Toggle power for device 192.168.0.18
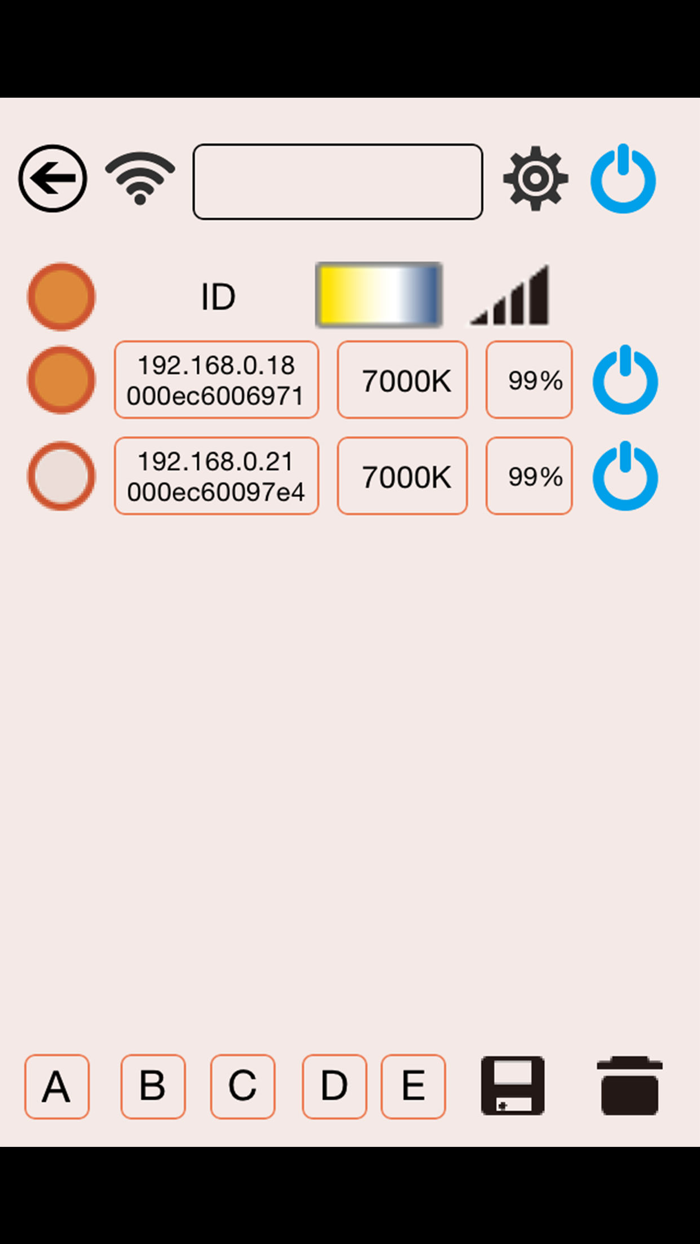The width and height of the screenshot is (700, 1244). point(626,380)
